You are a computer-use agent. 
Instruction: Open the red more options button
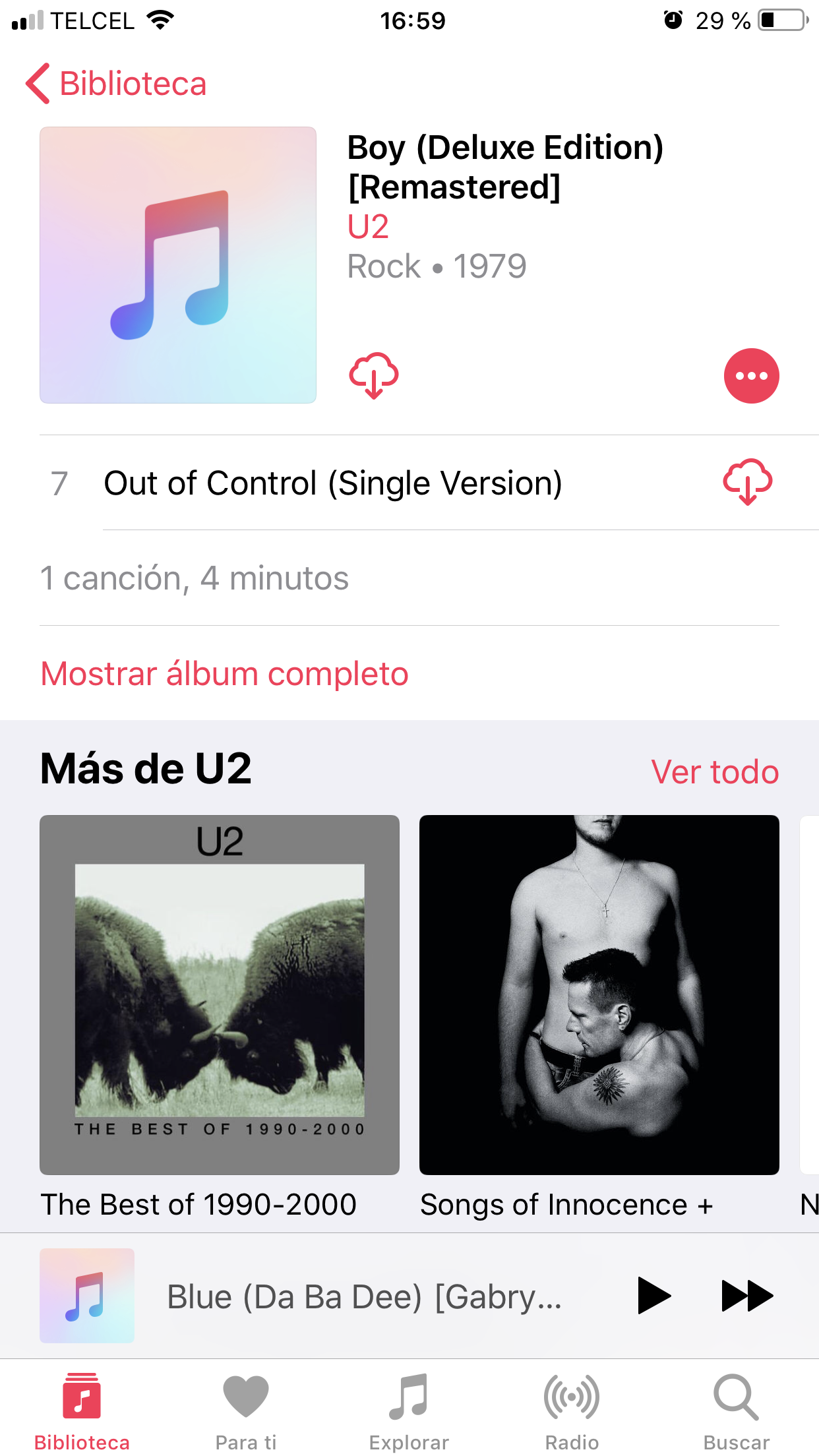(x=751, y=375)
